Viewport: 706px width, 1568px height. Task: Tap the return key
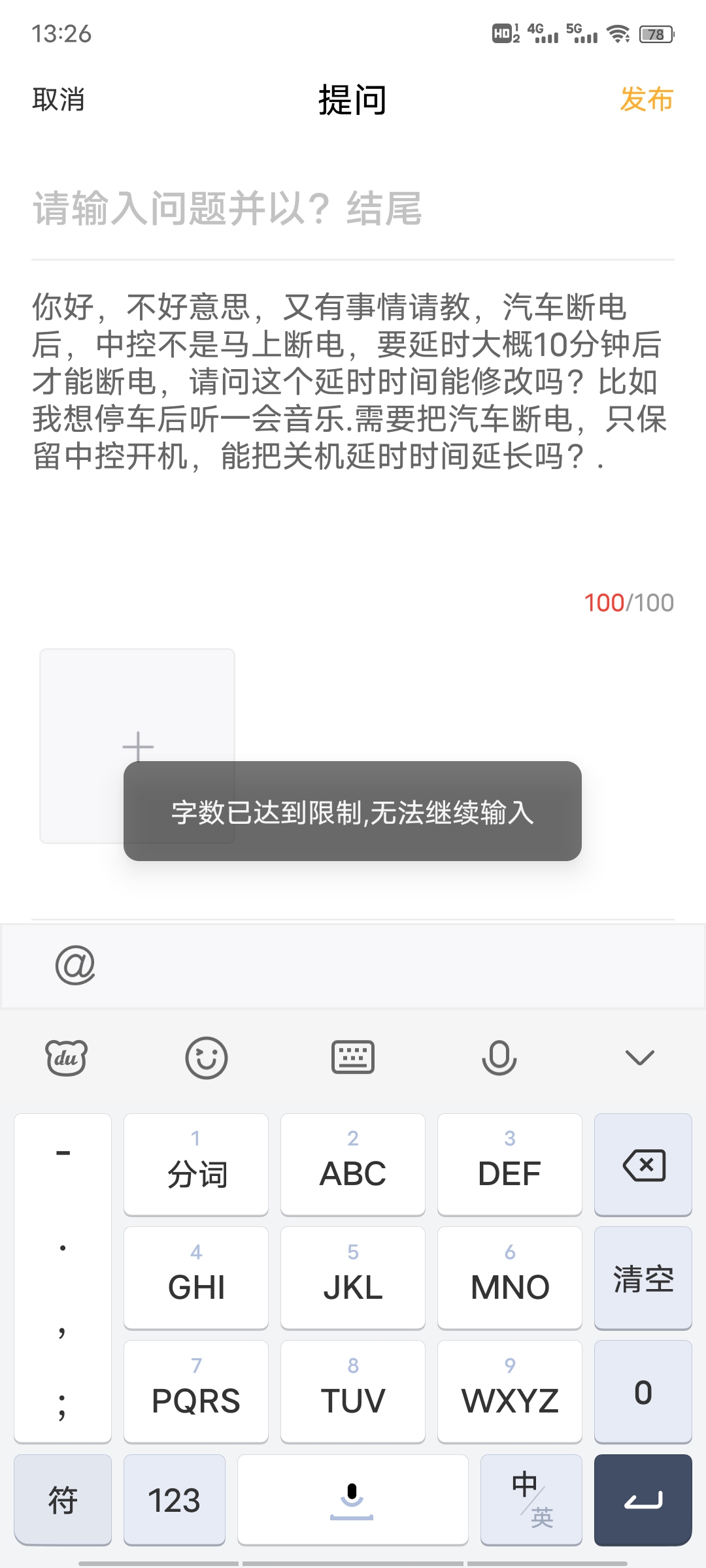pyautogui.click(x=643, y=1500)
